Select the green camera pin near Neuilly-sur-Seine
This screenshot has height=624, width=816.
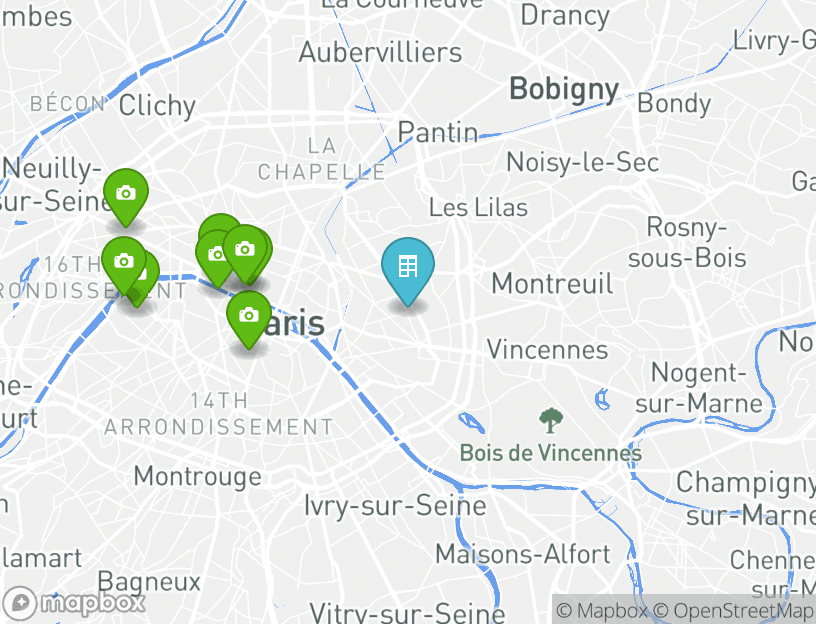tap(126, 194)
